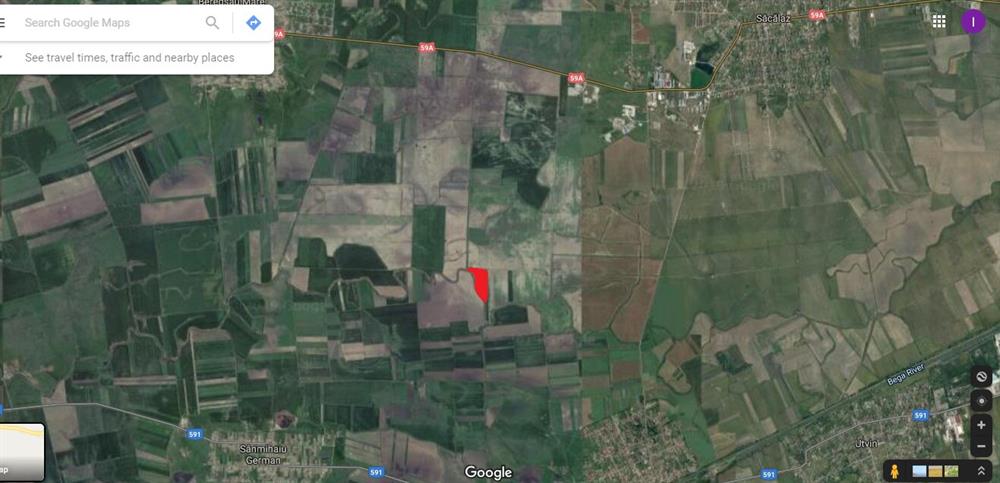This screenshot has width=1000, height=483.
Task: Select the Street View pegman
Action: click(894, 471)
